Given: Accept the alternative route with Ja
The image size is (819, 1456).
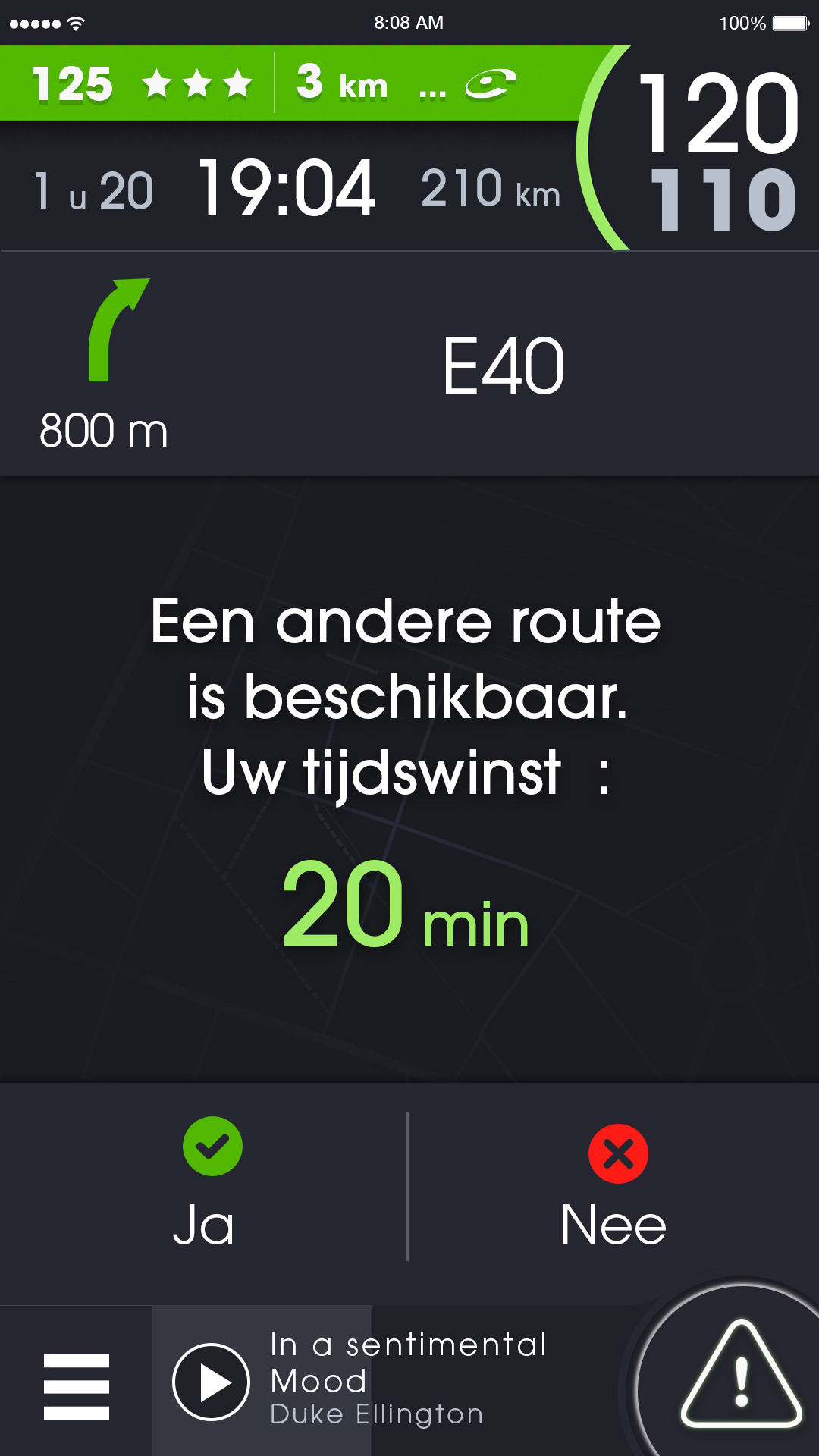Looking at the screenshot, I should click(205, 1185).
